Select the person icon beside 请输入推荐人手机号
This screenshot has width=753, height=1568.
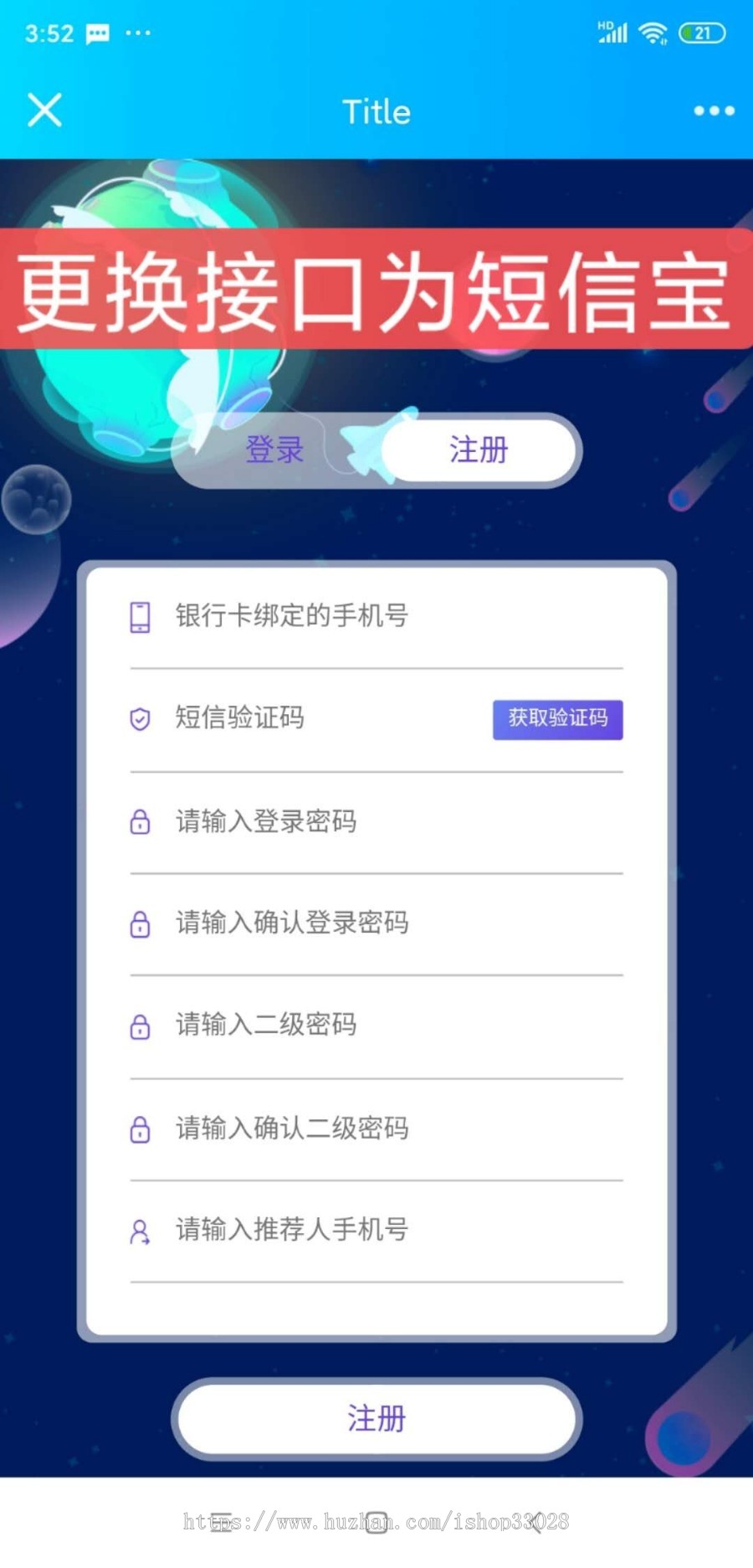coord(139,1231)
